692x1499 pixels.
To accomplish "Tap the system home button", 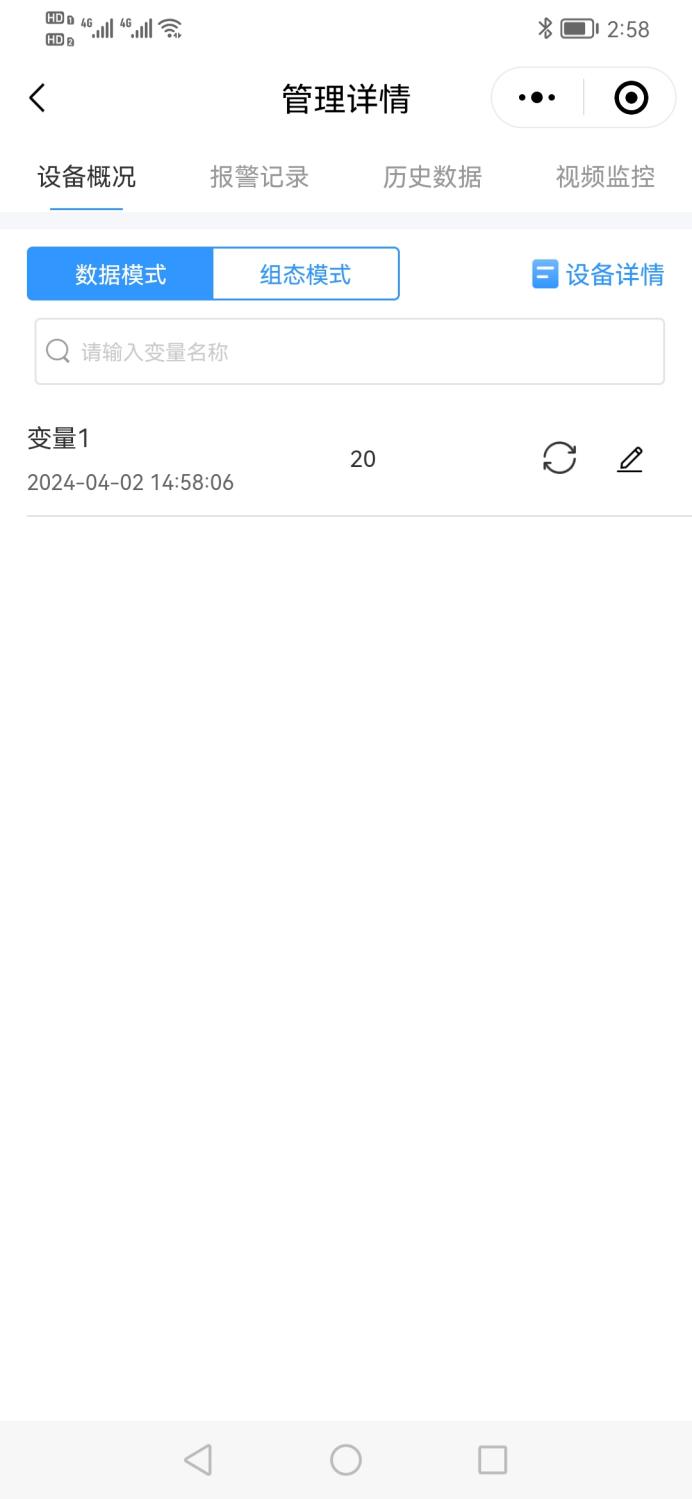I will point(346,1460).
